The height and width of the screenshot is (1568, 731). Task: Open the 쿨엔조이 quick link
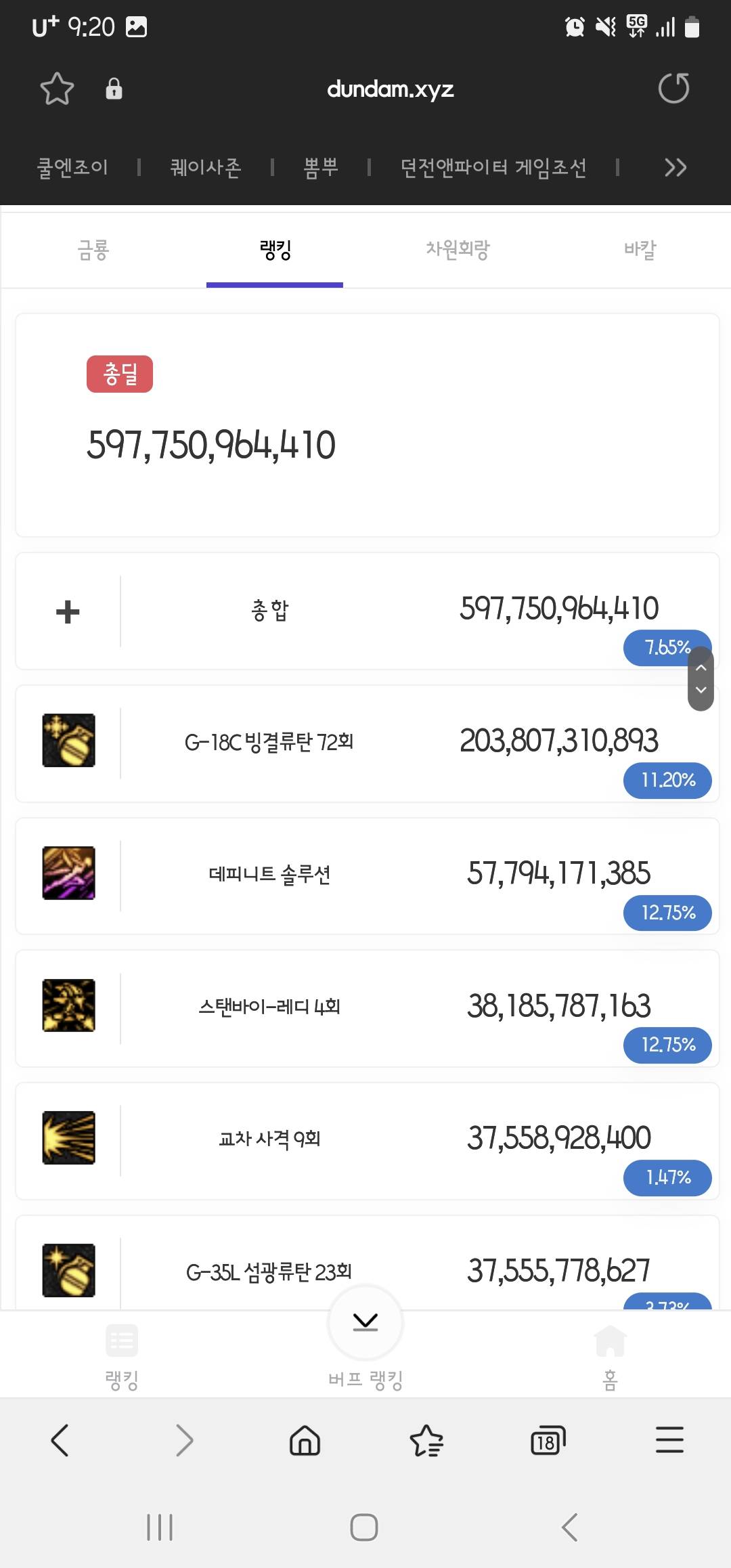click(x=72, y=167)
